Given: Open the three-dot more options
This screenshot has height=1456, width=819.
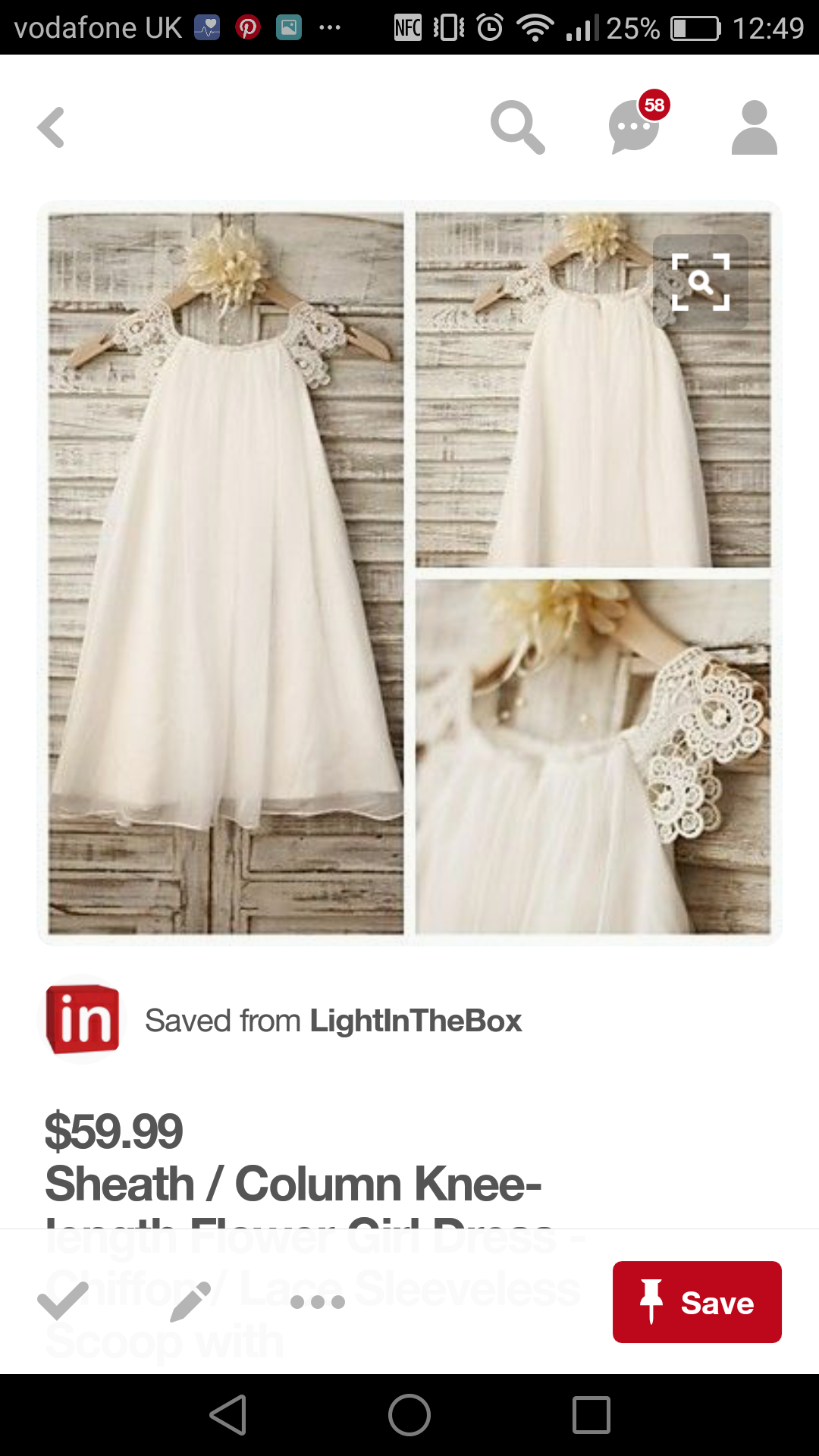Looking at the screenshot, I should [x=318, y=1302].
